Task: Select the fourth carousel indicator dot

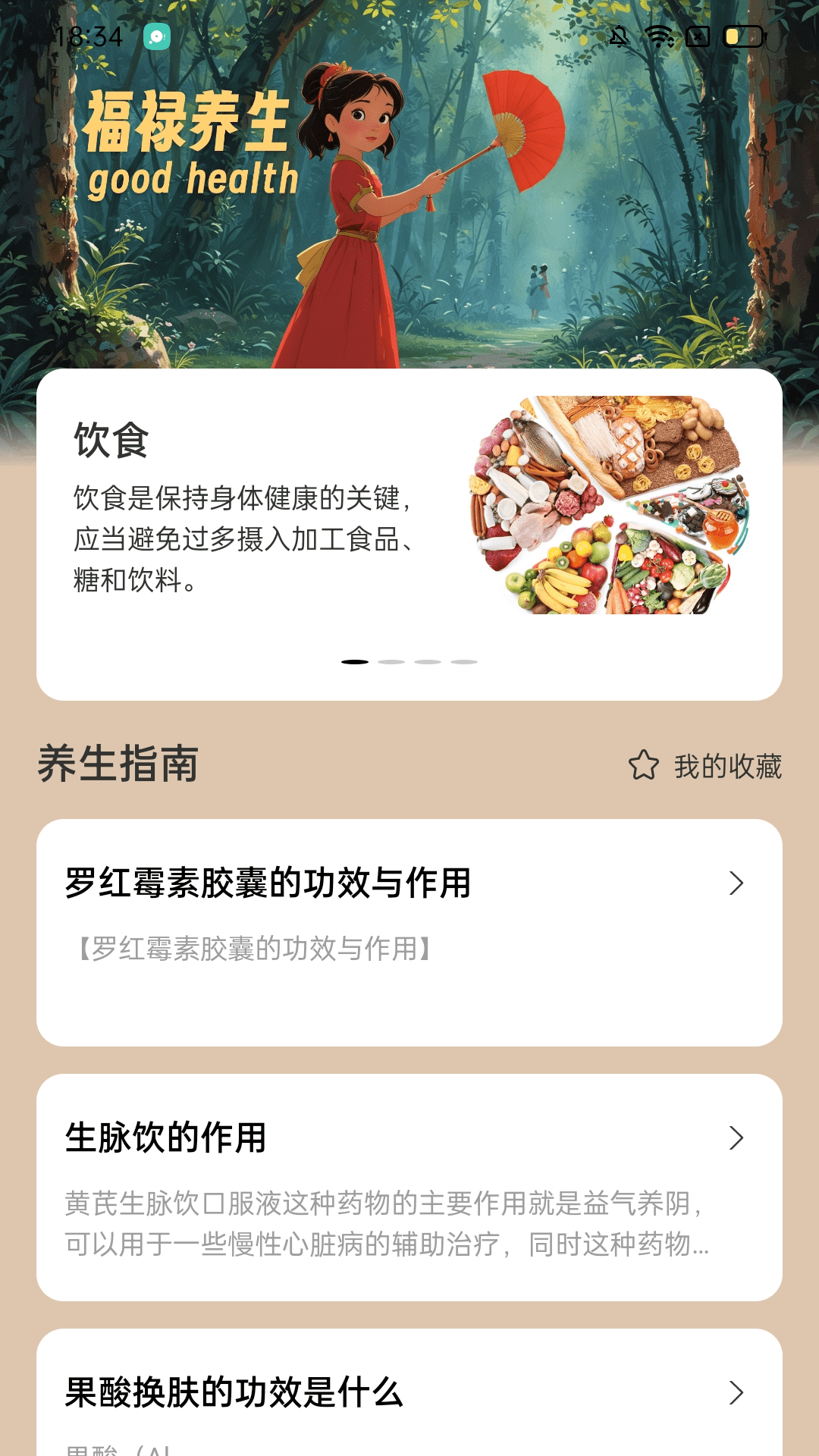Action: (x=466, y=662)
